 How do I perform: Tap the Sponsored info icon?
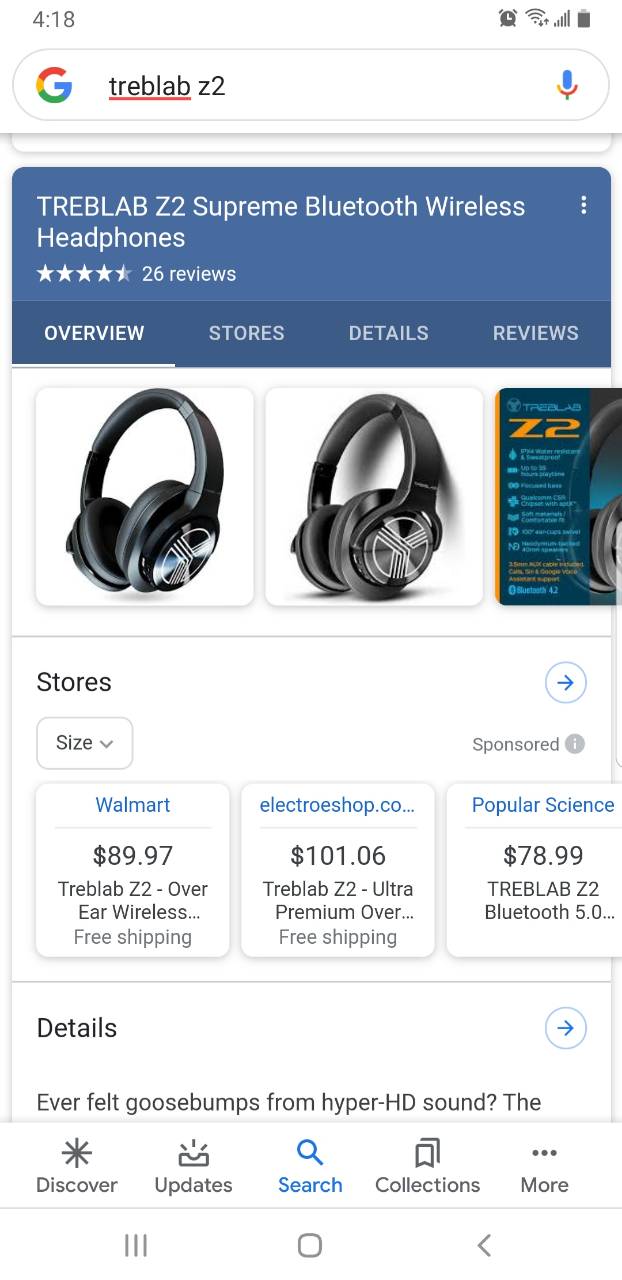click(575, 744)
